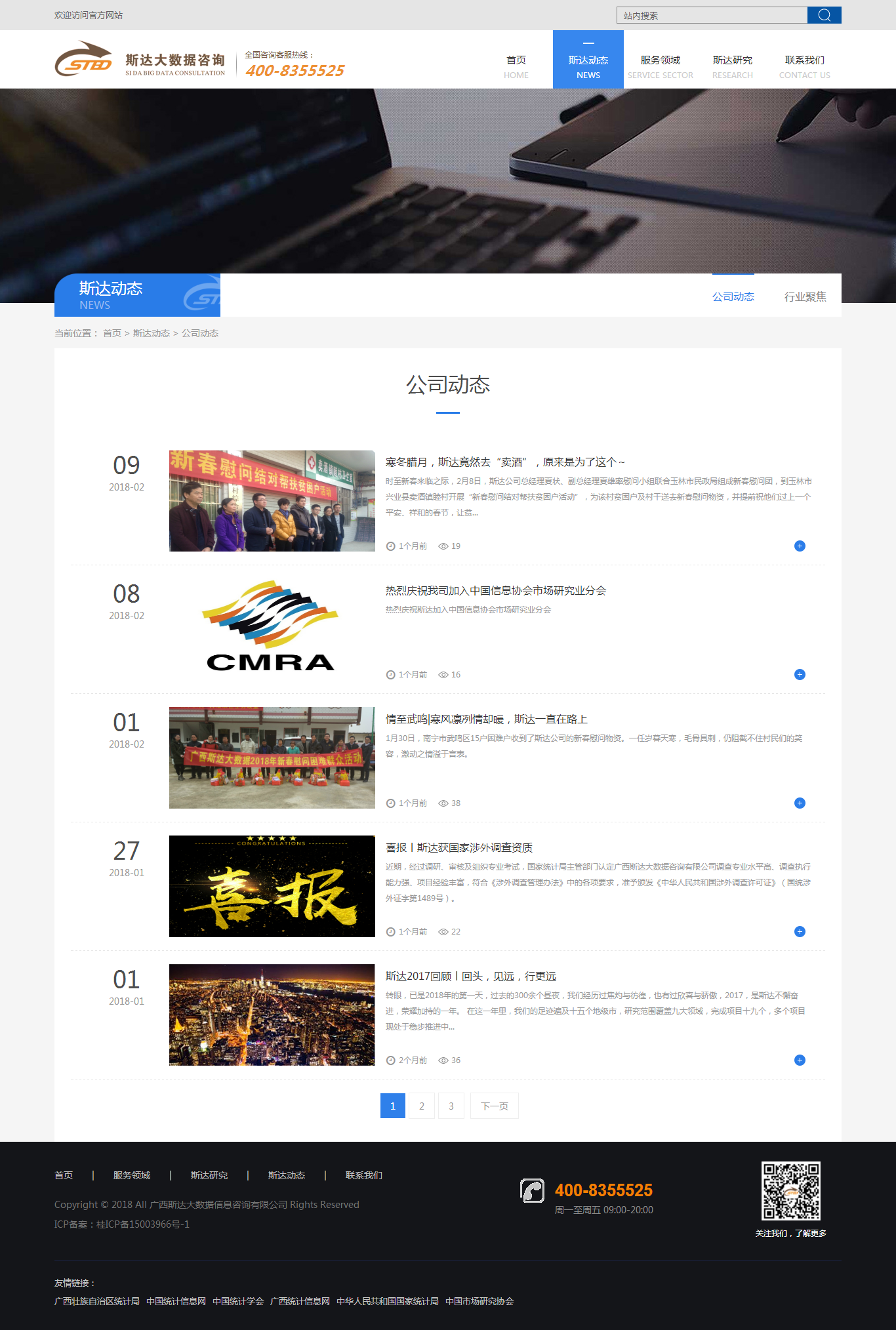Open 服务领域 SERVICE SECTOR in top navigation
Screen dimensions: 896x1330
(x=660, y=66)
